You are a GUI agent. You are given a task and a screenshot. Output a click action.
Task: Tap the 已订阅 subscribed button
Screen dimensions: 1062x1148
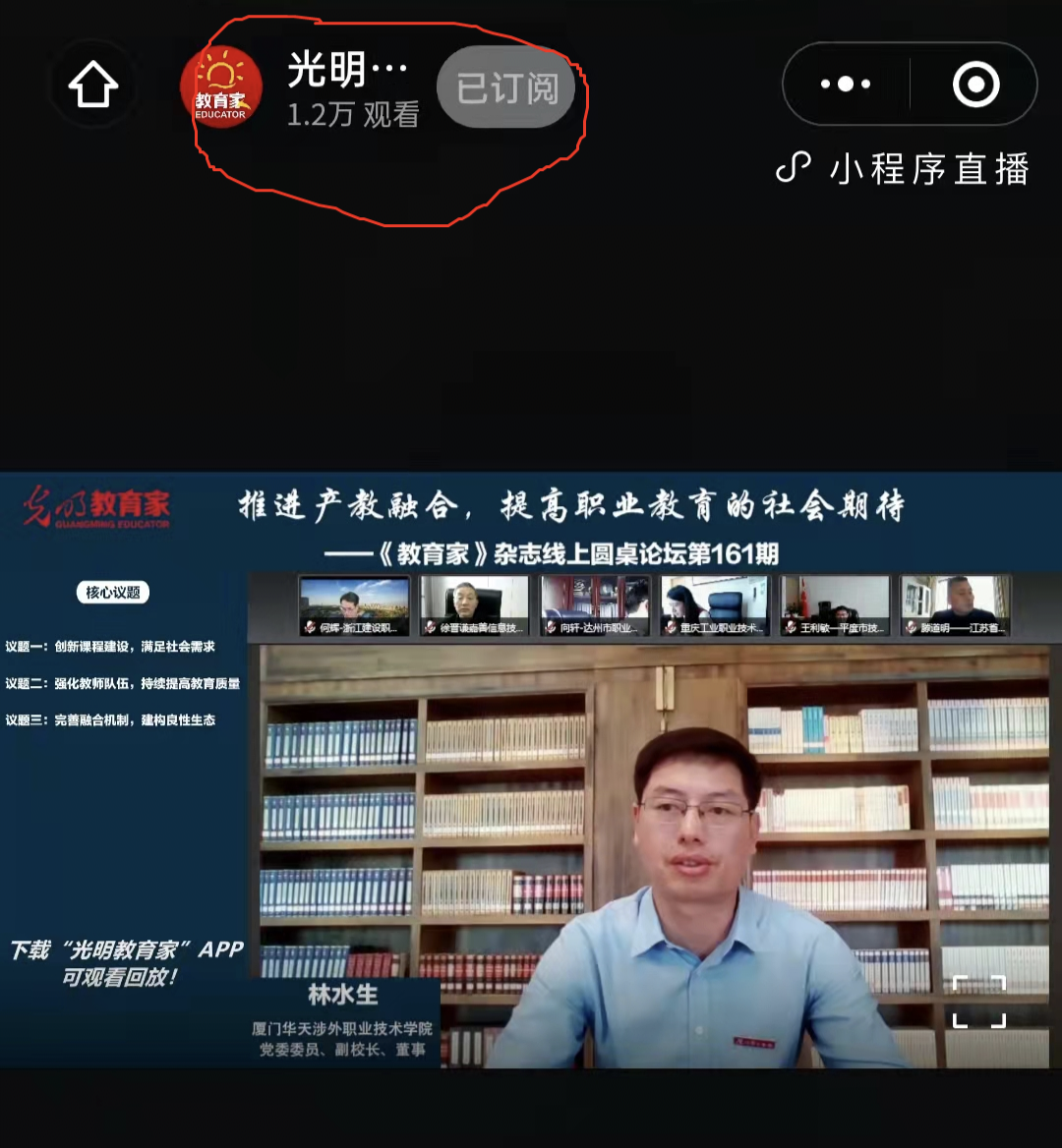(x=506, y=87)
